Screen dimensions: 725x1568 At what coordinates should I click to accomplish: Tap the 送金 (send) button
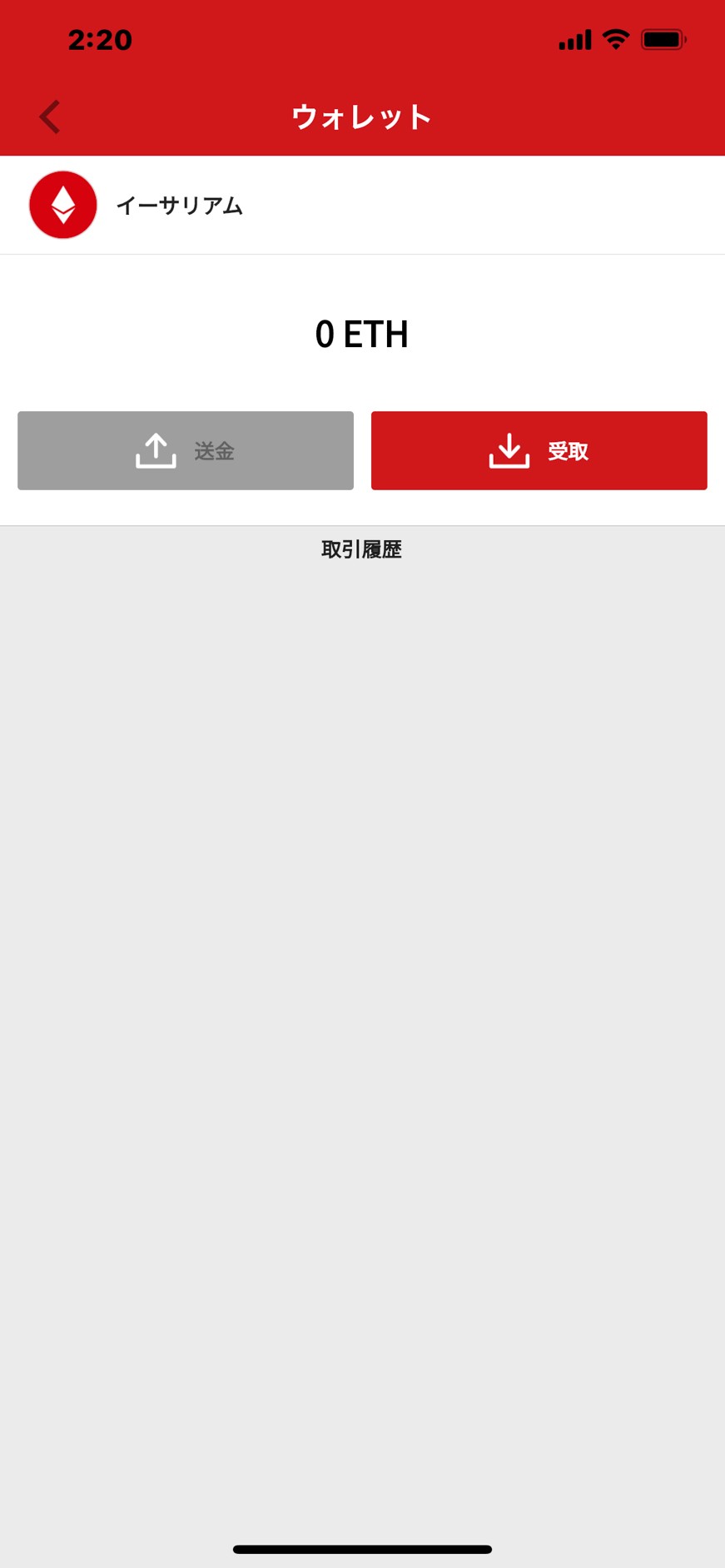click(186, 450)
